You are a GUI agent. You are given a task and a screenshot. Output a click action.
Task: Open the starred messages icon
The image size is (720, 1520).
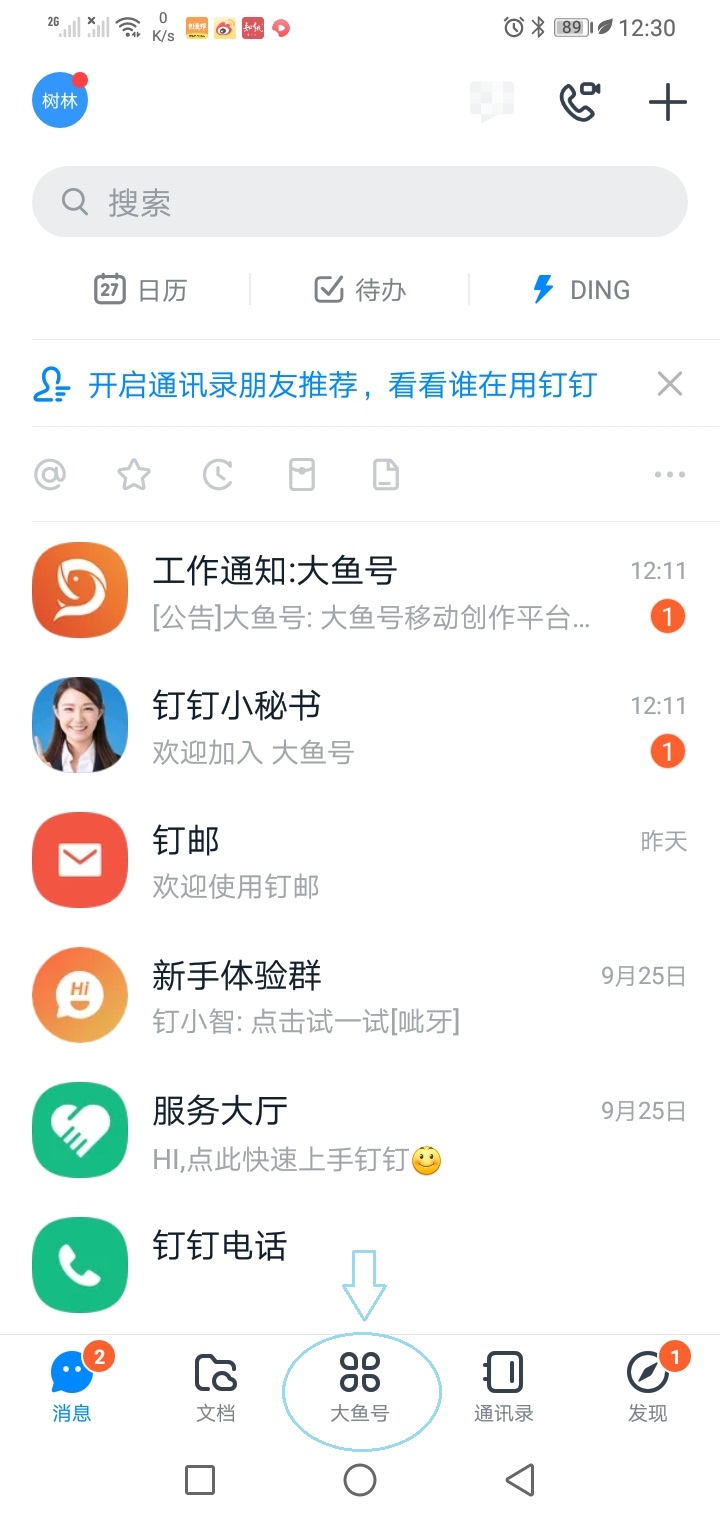[133, 474]
